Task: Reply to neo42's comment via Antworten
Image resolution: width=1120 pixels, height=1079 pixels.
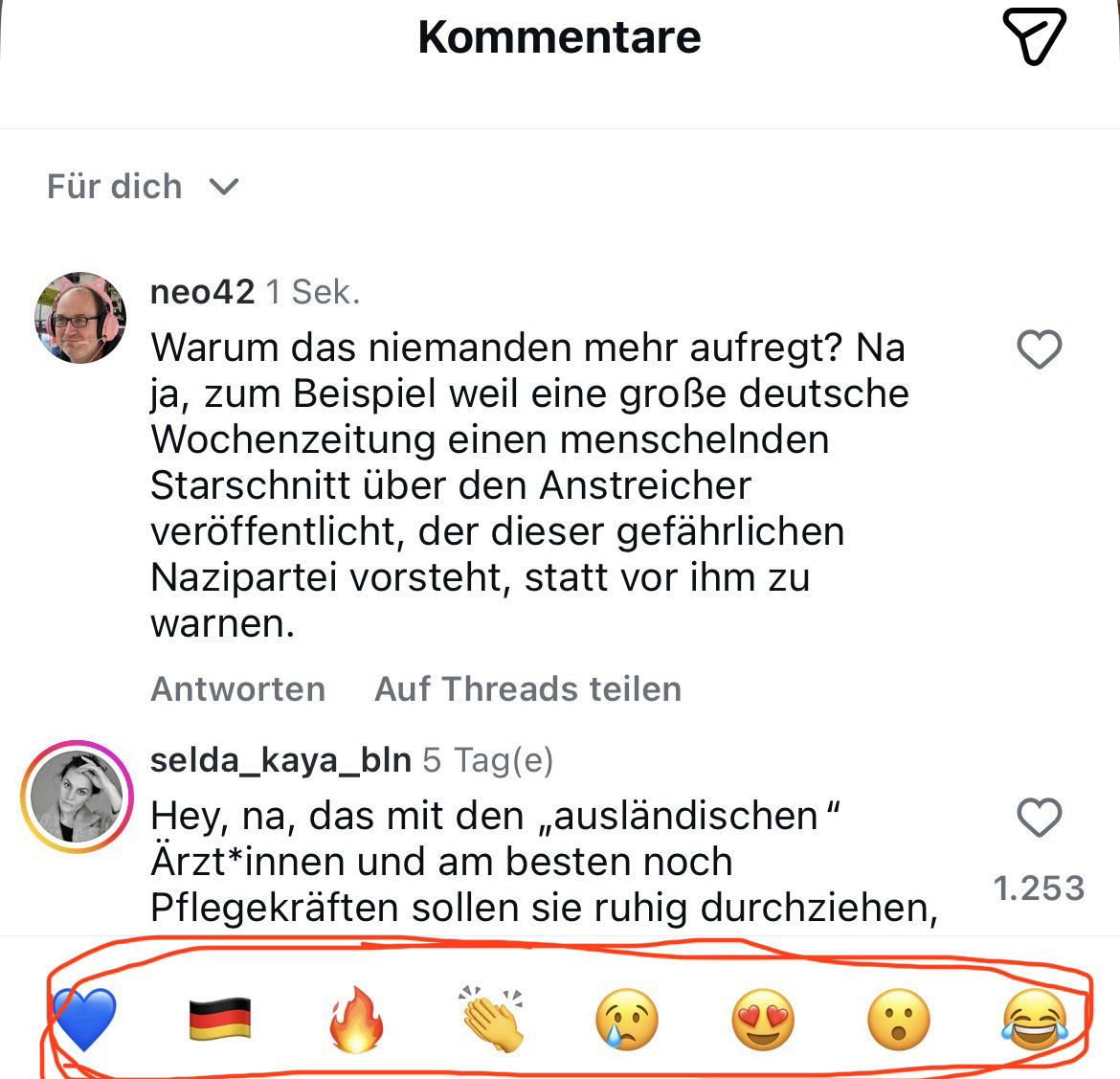Action: [x=237, y=688]
